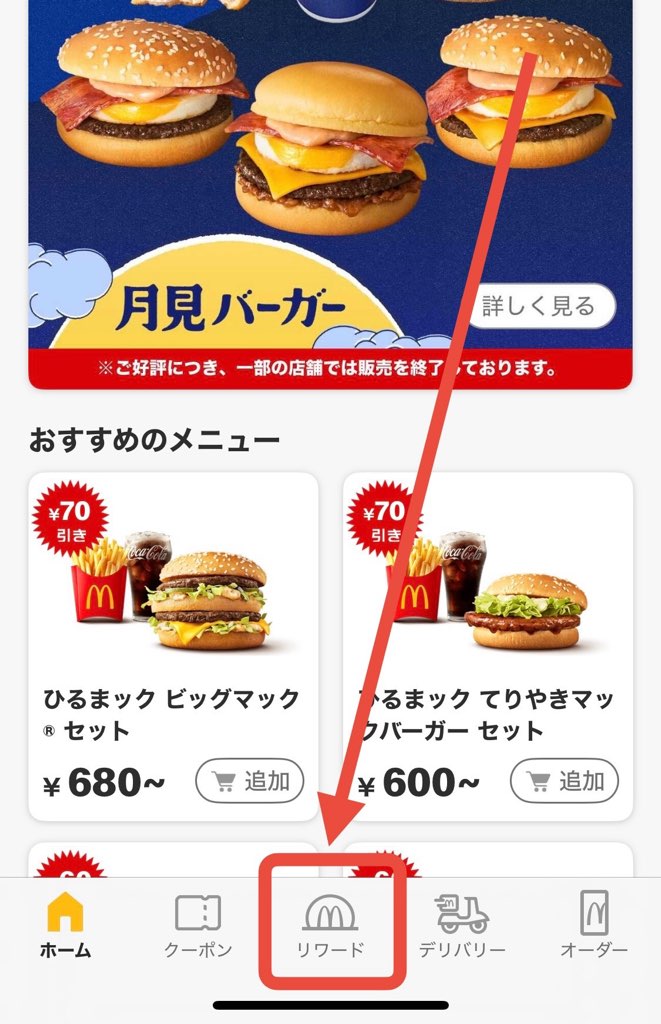
Task: Add ひるまック てりやきマックバーガー セット to cart
Action: [564, 780]
